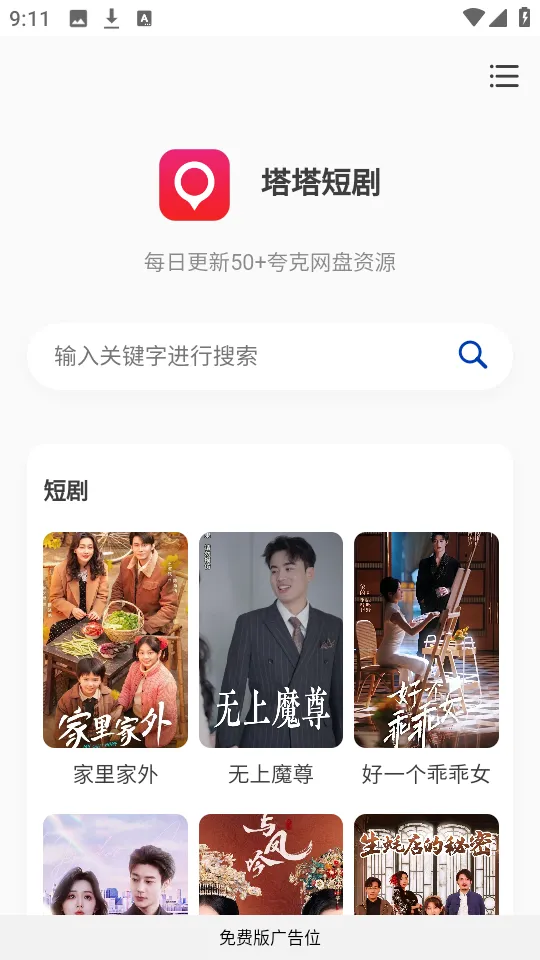The height and width of the screenshot is (960, 540).
Task: Tap the blue magnifier search icon
Action: (x=473, y=355)
